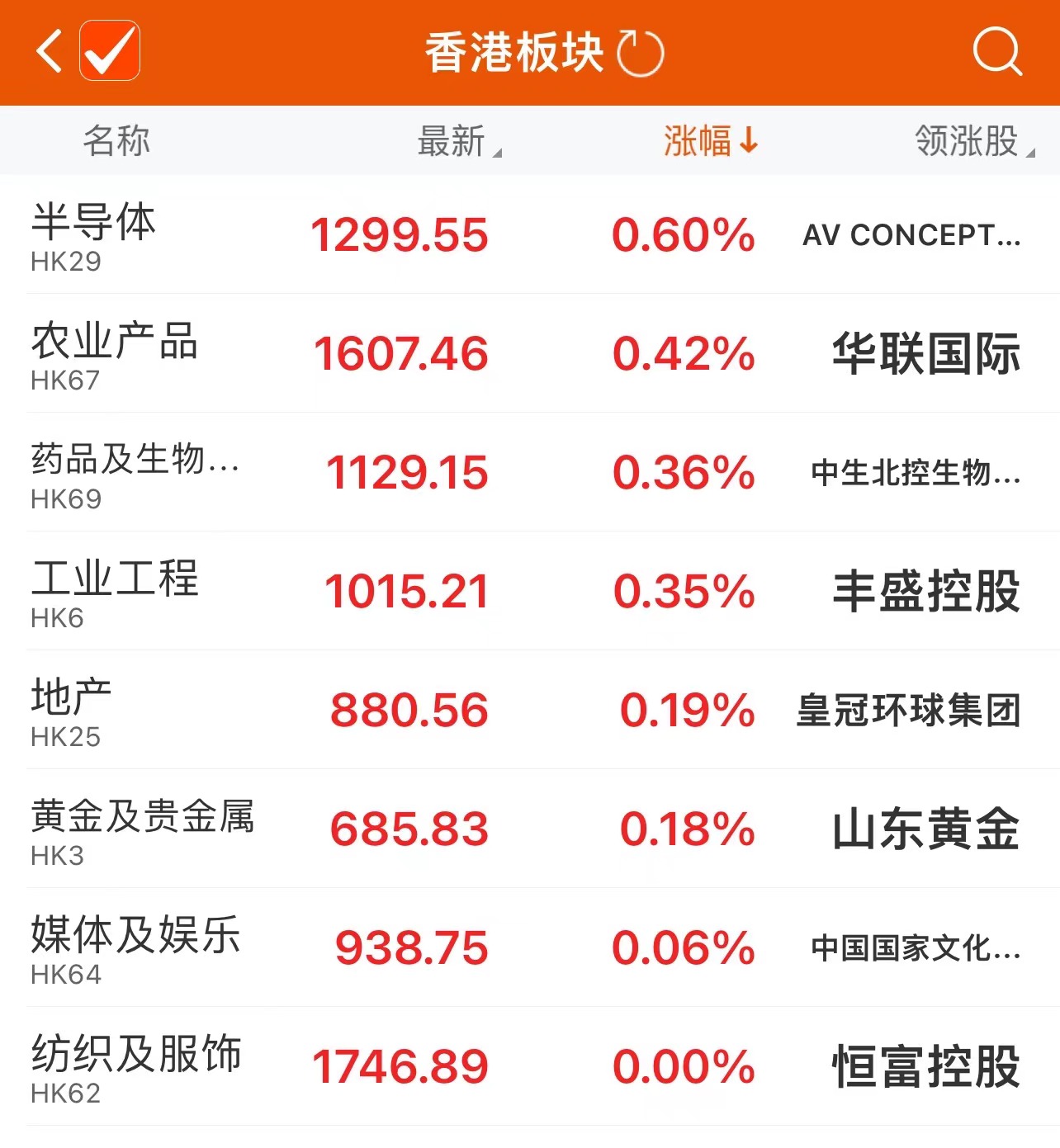This screenshot has height=1148, width=1060.
Task: Go back using the top-left arrow
Action: (x=50, y=51)
